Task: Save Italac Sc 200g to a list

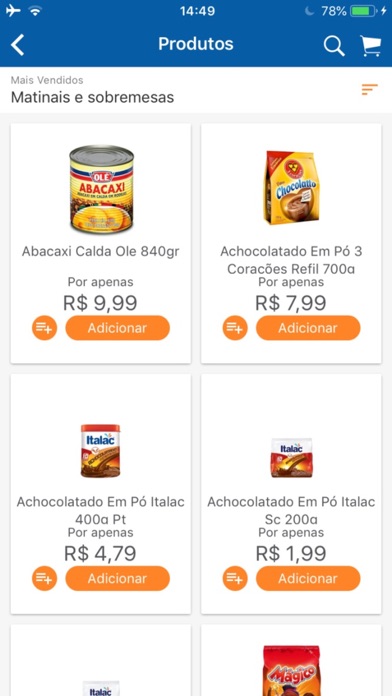Action: 235,578
